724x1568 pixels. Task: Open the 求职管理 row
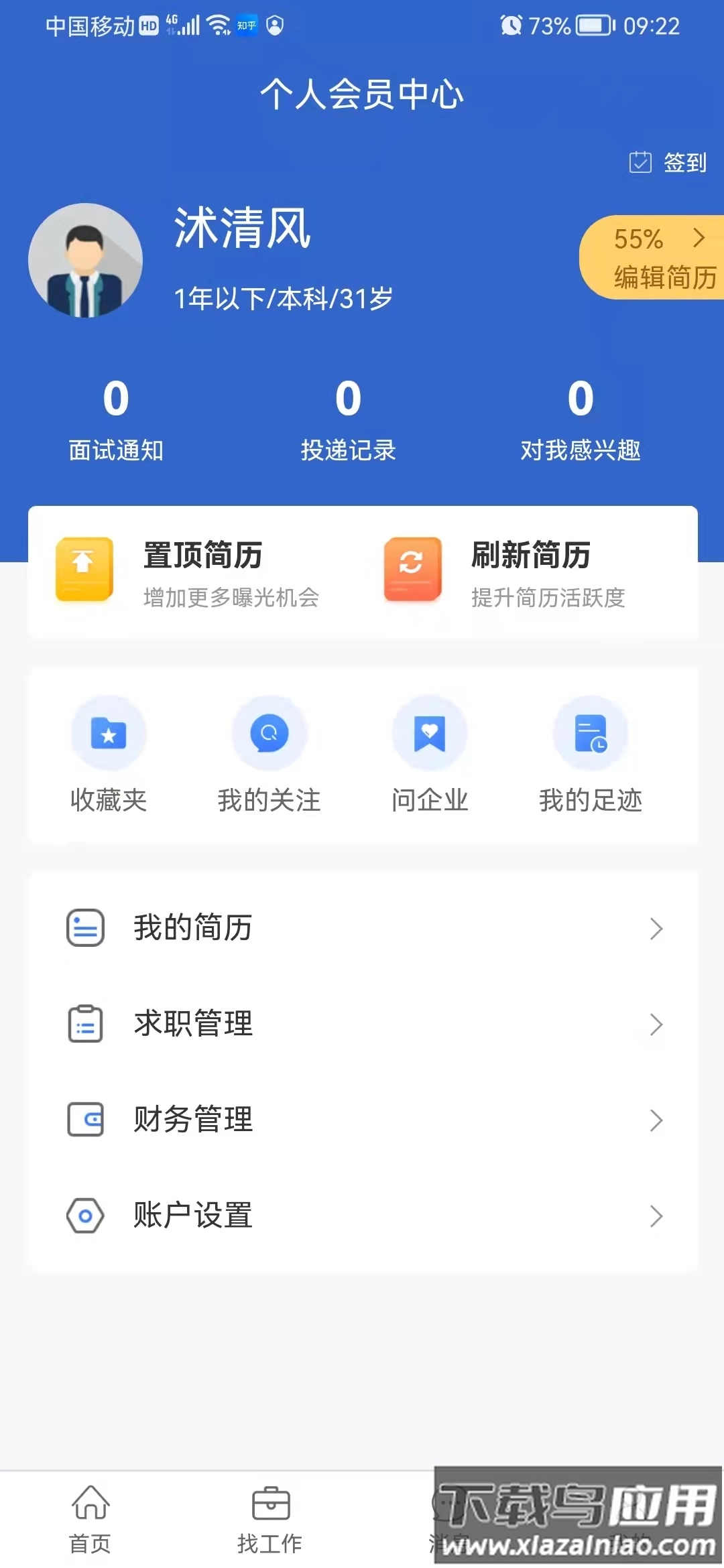pos(362,1024)
